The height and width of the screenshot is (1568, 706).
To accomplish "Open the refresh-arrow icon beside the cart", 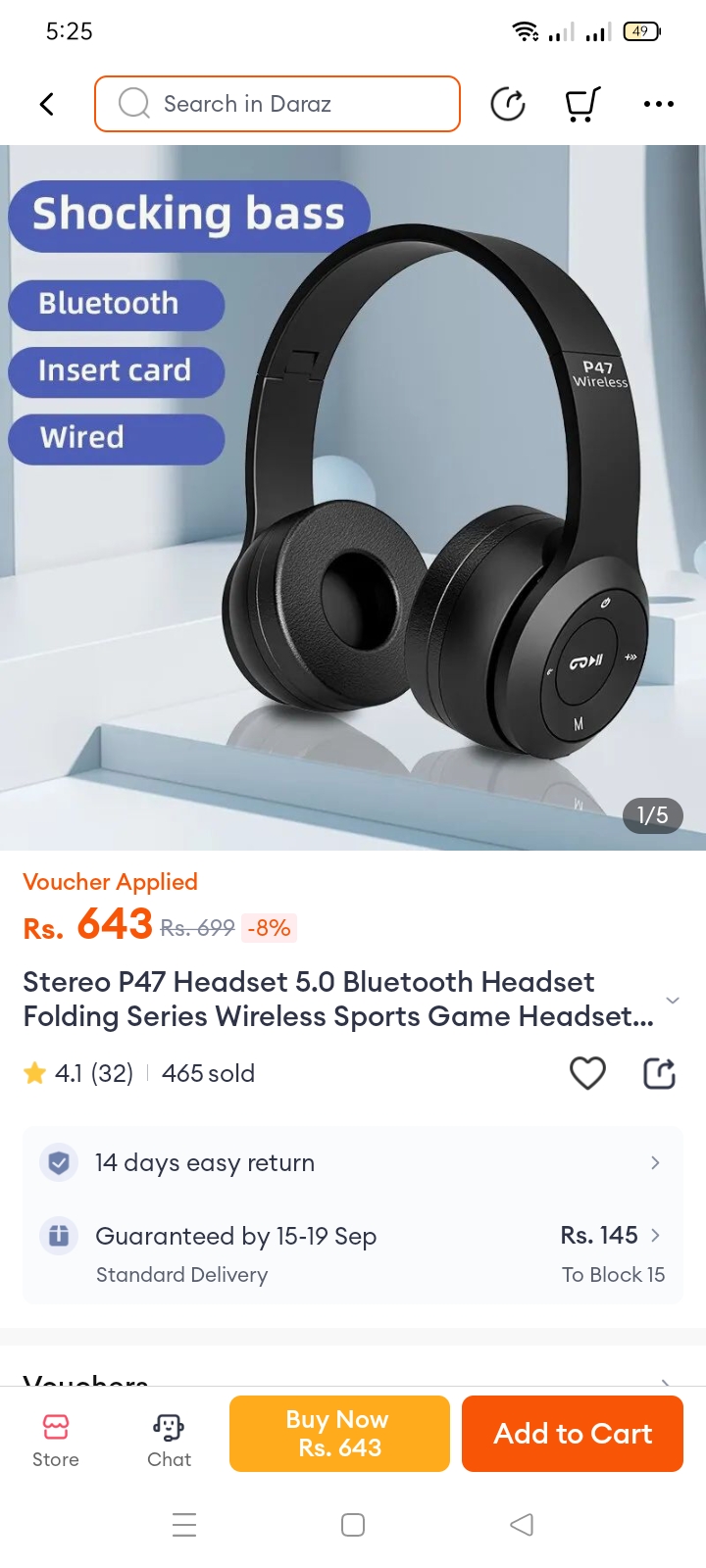I will [x=508, y=104].
